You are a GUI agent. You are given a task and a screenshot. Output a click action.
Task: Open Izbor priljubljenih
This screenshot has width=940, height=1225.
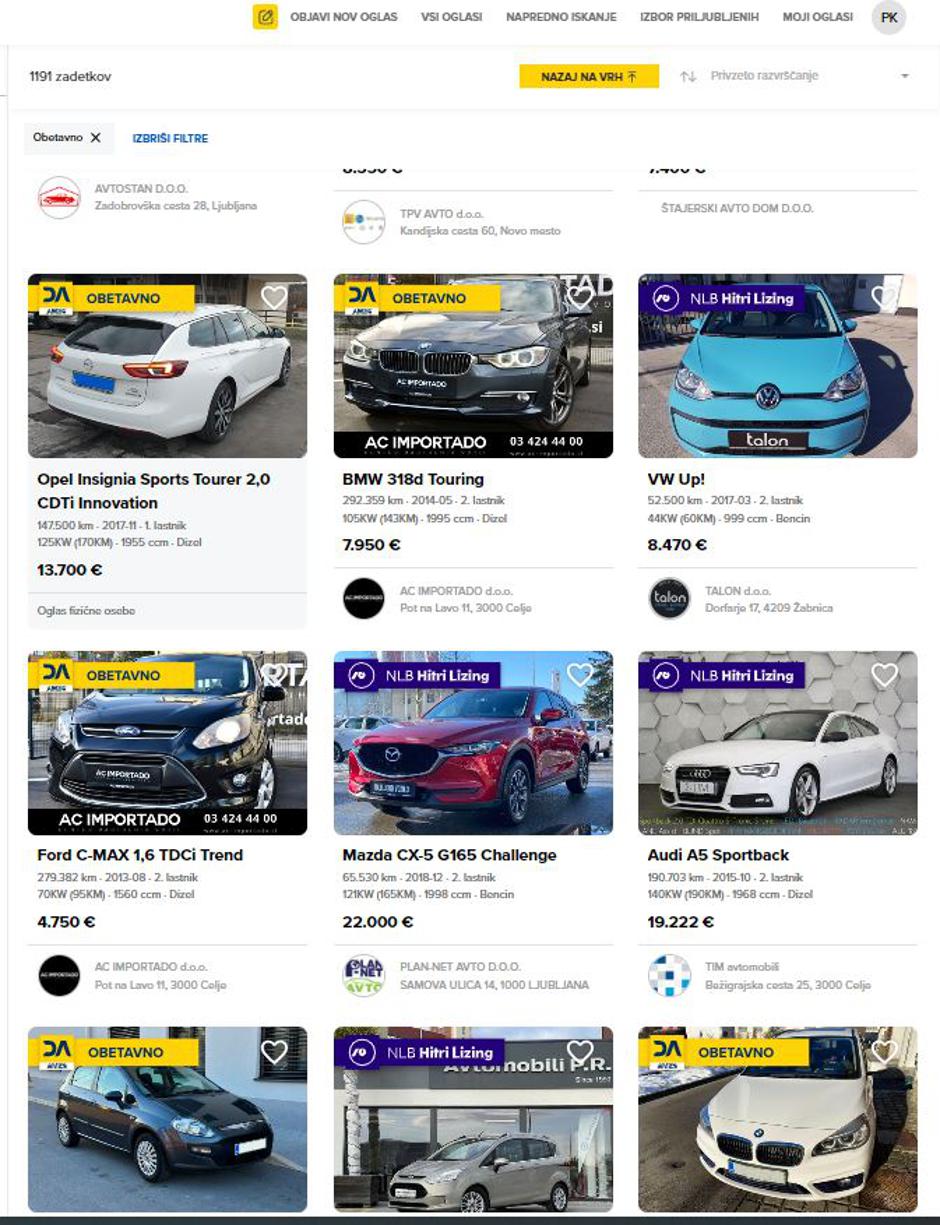pos(700,17)
